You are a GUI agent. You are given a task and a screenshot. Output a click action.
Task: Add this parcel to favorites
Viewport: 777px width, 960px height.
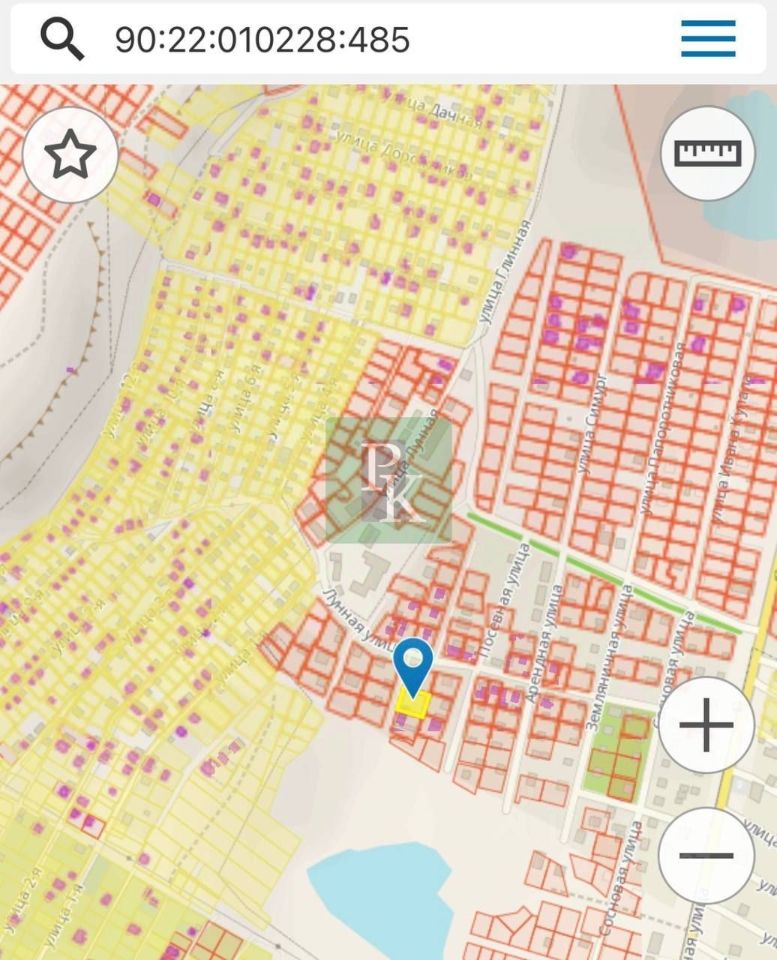(x=71, y=156)
